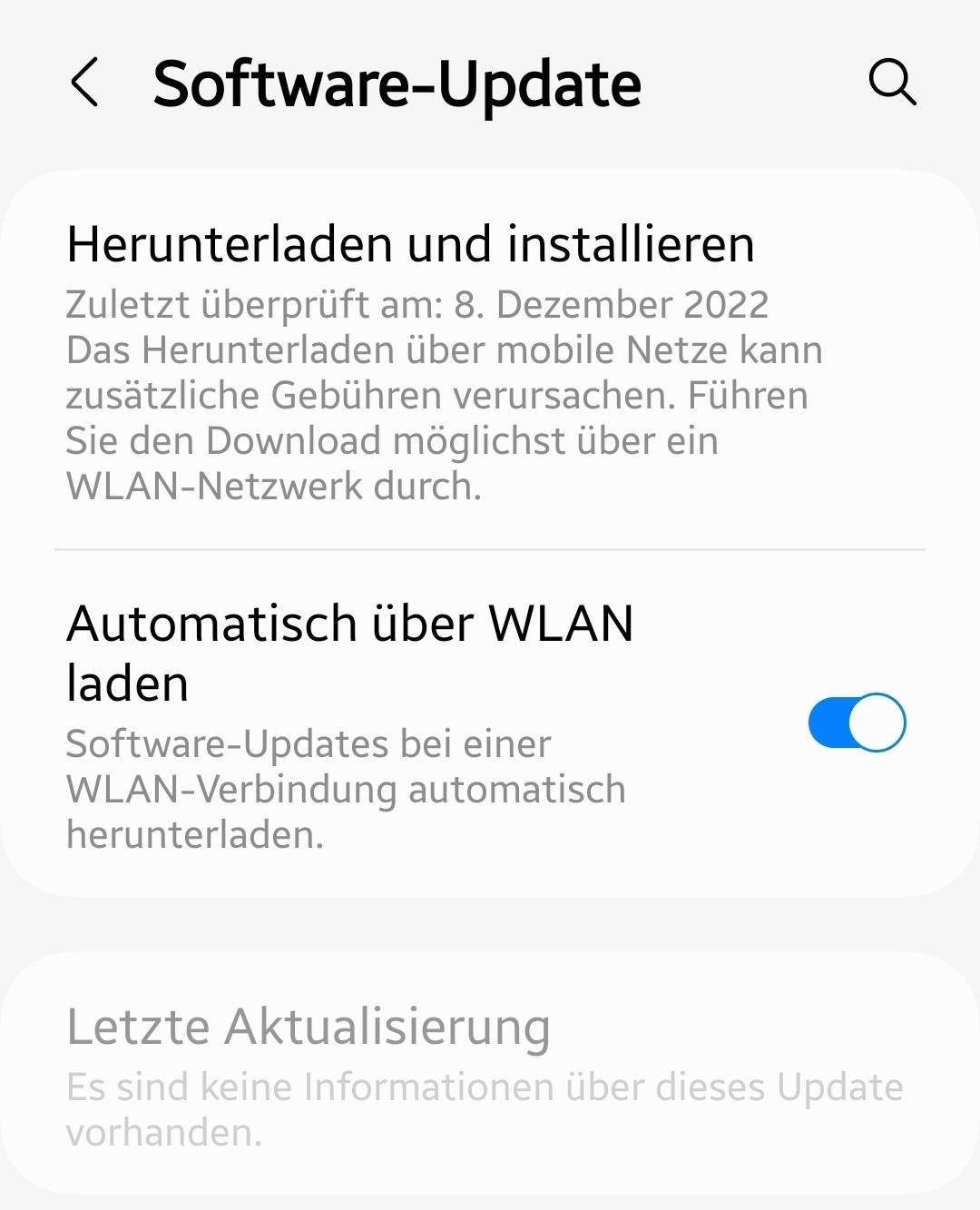Go back from Software-Update
The height and width of the screenshot is (1210, 980).
coord(84,83)
